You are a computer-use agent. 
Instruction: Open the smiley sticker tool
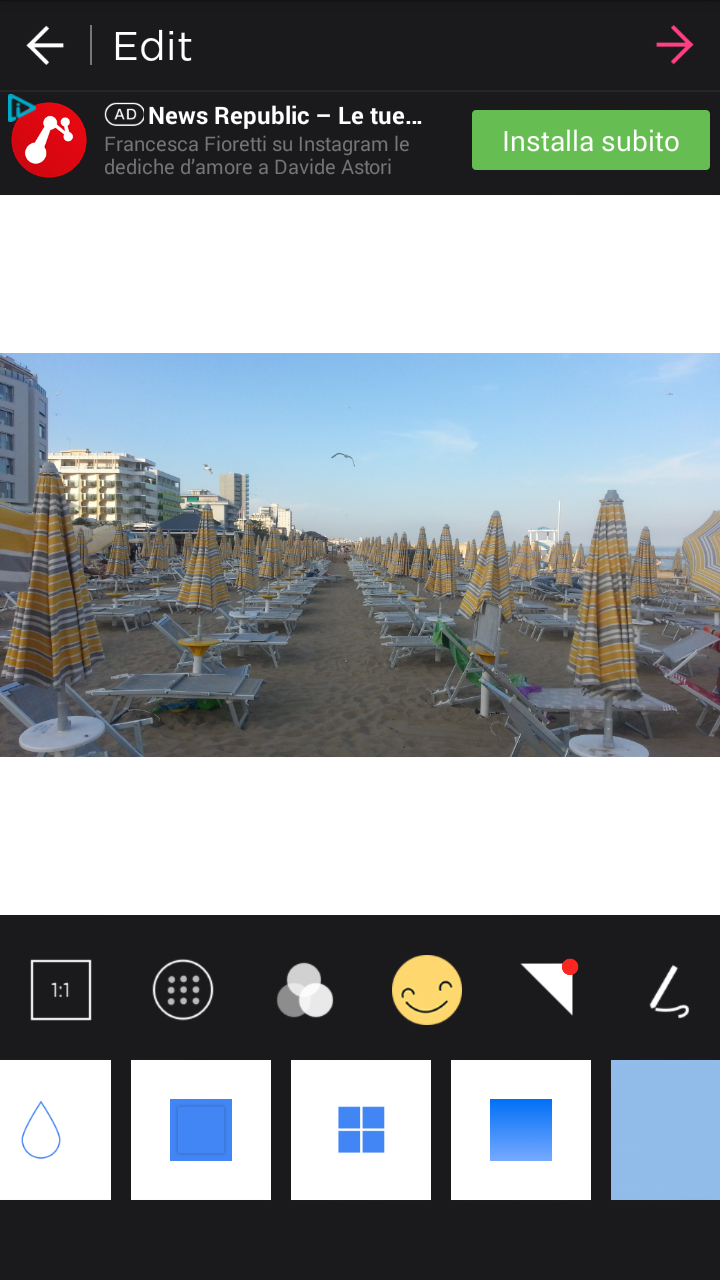click(x=427, y=990)
